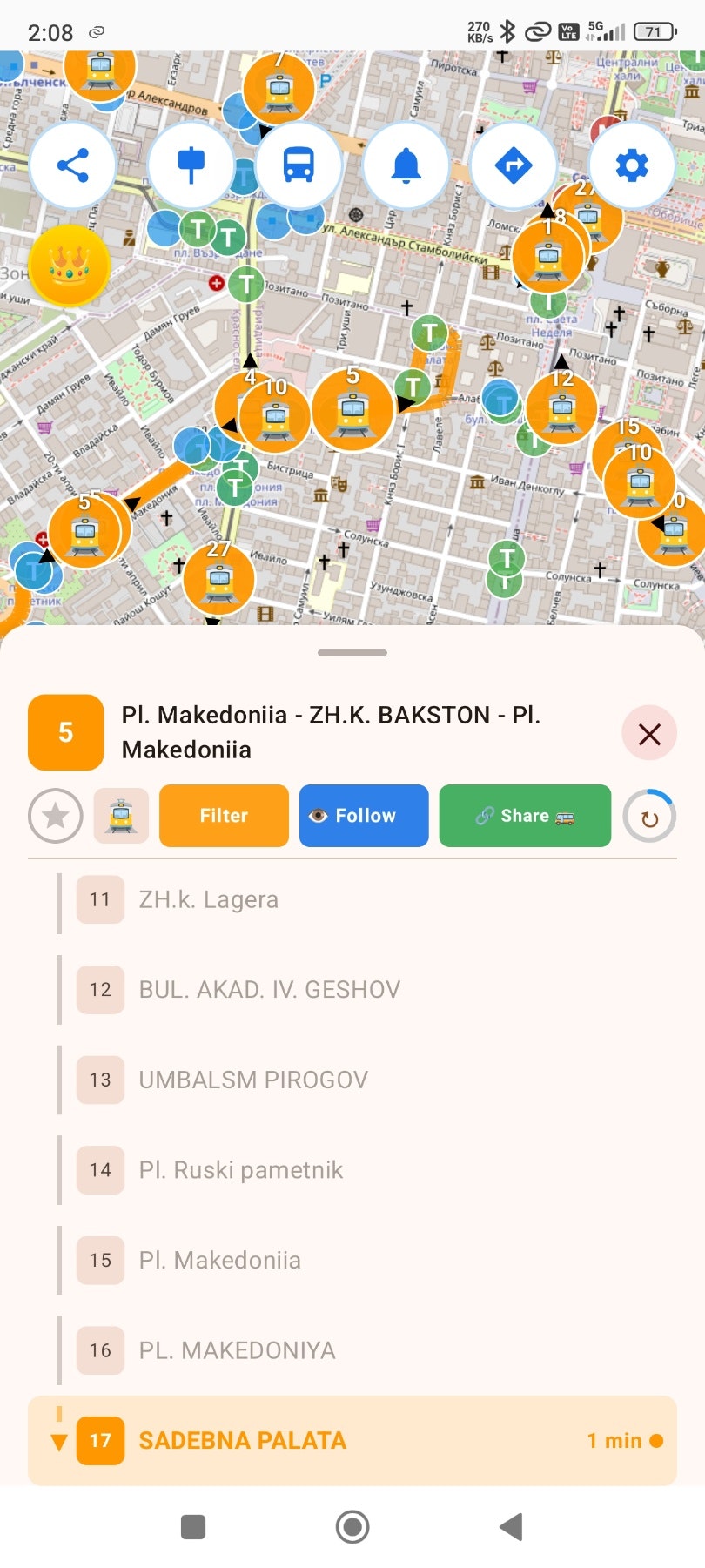
Task: Select stop 11 ZH.k. Lagera
Action: click(x=209, y=899)
